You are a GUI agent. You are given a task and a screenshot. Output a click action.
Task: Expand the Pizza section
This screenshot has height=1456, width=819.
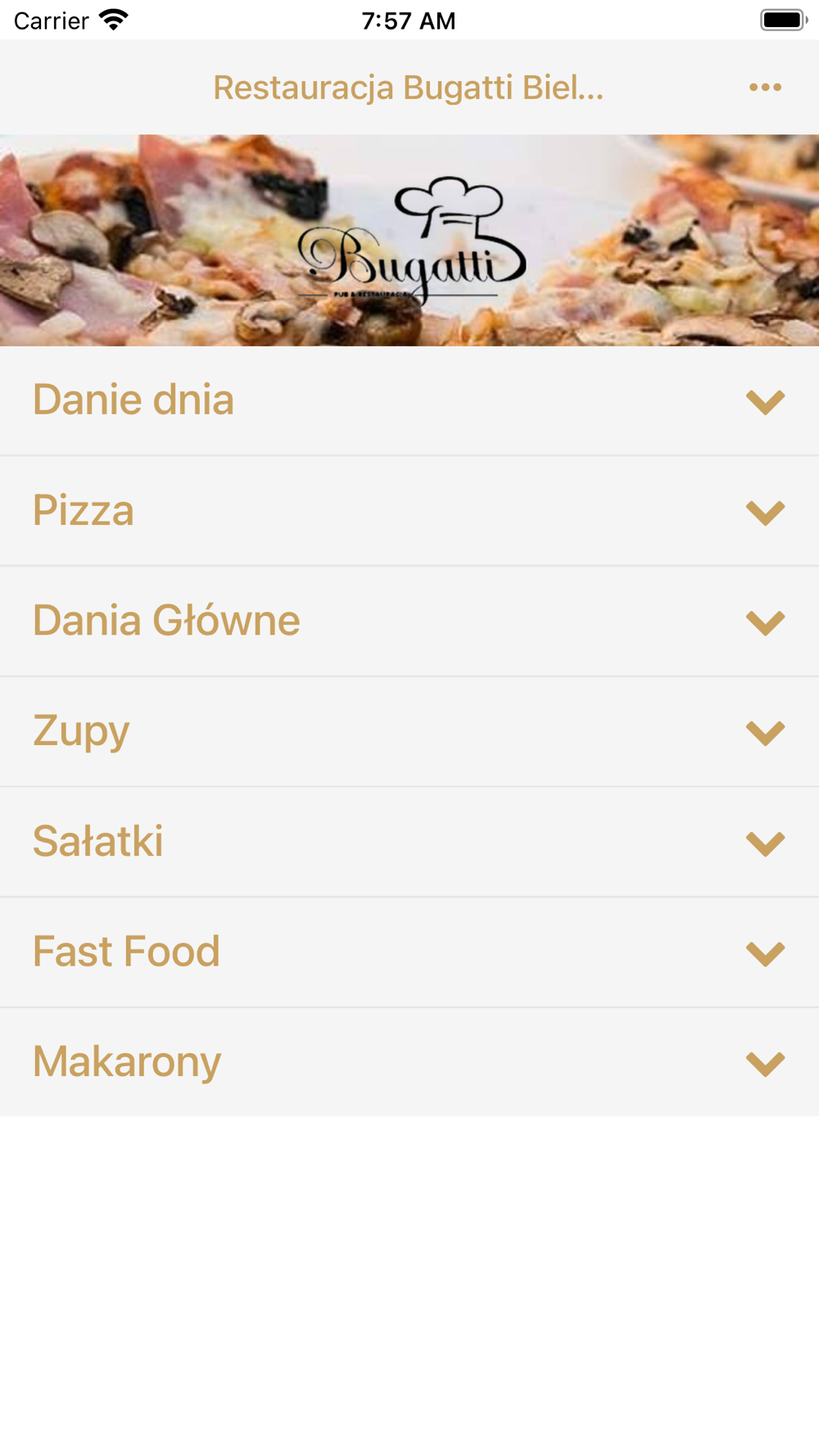[765, 512]
